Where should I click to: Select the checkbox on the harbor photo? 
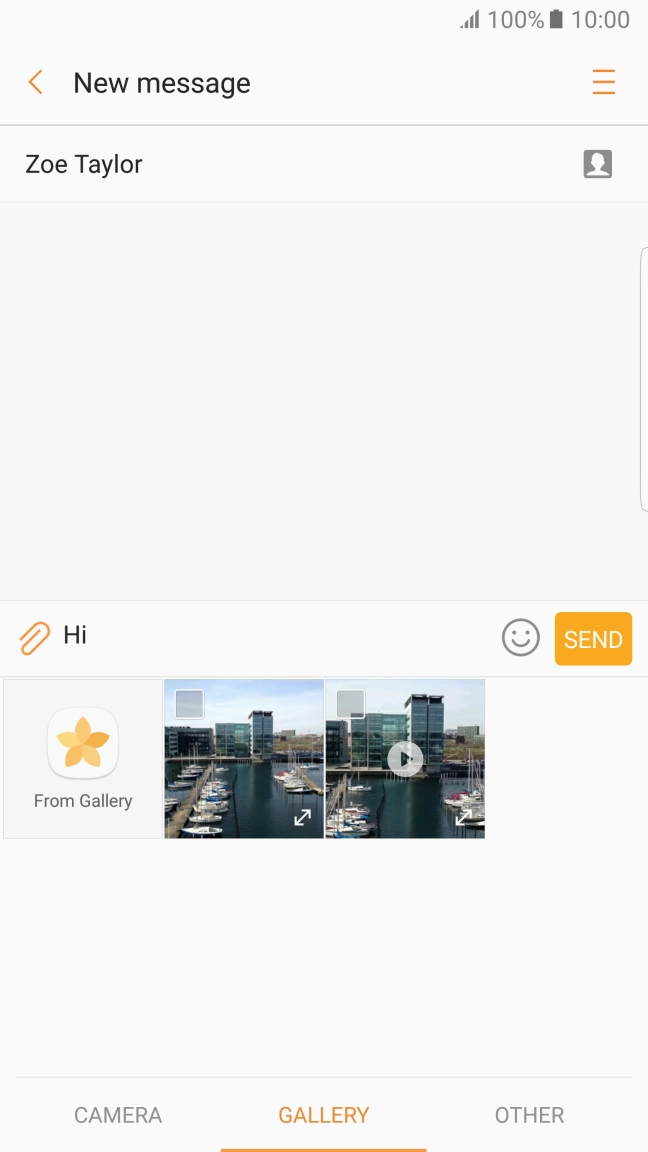(x=189, y=704)
